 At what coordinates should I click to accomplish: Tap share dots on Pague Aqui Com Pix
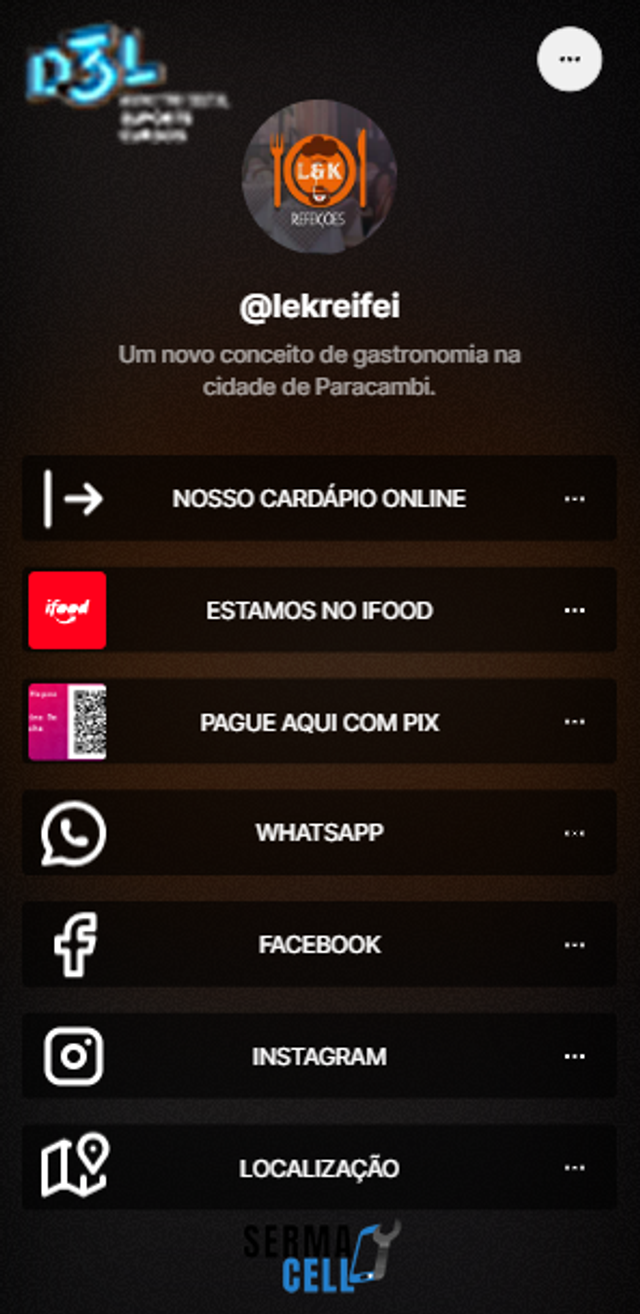point(574,722)
